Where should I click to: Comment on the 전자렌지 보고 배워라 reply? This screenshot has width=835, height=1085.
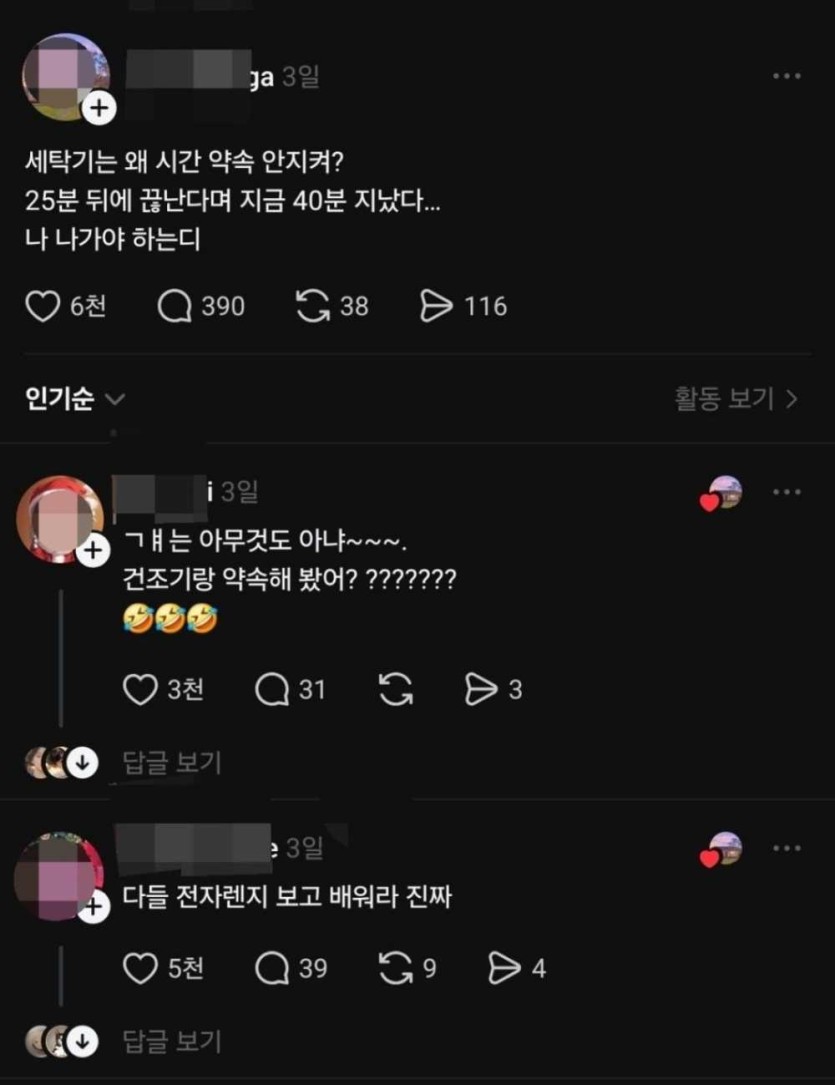pyautogui.click(x=273, y=968)
